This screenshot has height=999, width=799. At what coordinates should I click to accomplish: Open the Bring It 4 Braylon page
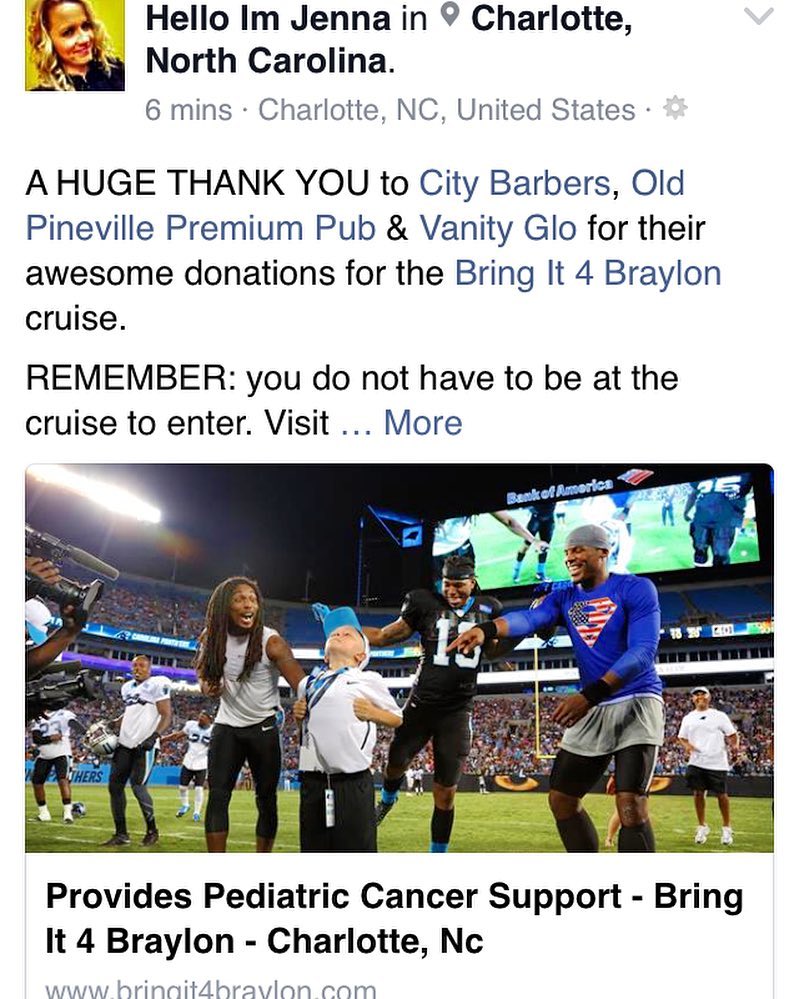pyautogui.click(x=587, y=273)
